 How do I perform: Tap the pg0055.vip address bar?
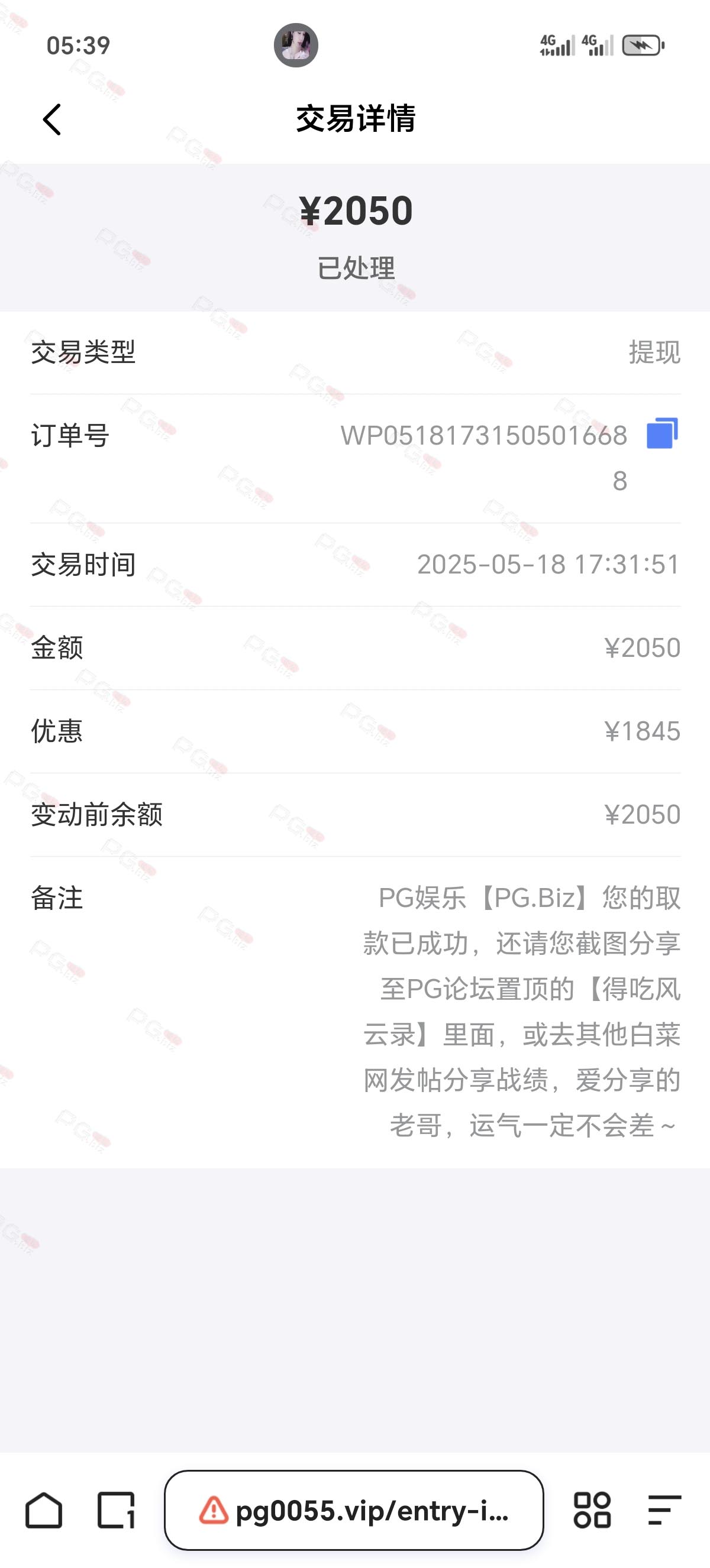pos(354,1510)
